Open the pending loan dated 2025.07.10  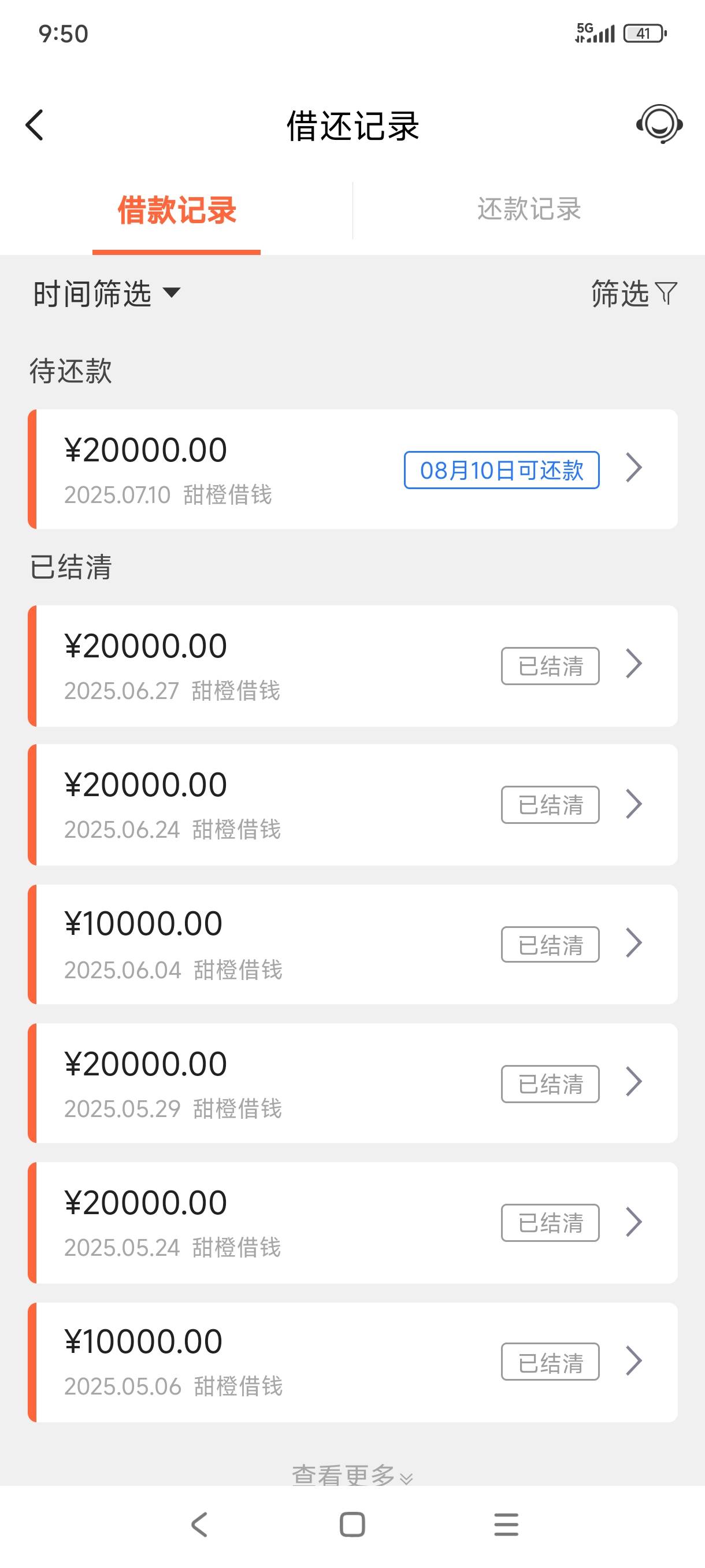pyautogui.click(x=353, y=469)
